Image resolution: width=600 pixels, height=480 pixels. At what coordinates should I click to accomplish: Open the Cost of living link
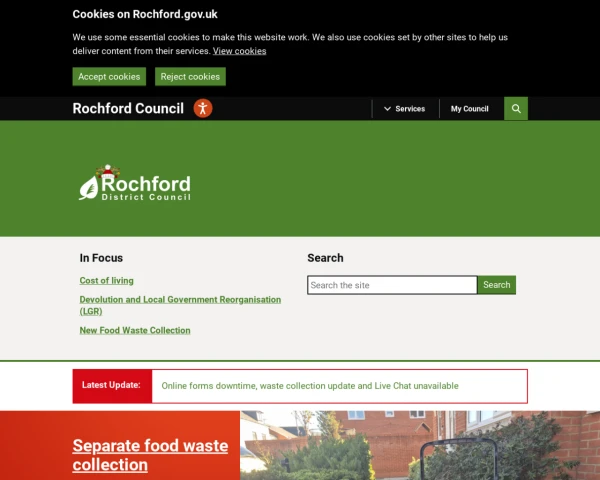click(x=106, y=281)
